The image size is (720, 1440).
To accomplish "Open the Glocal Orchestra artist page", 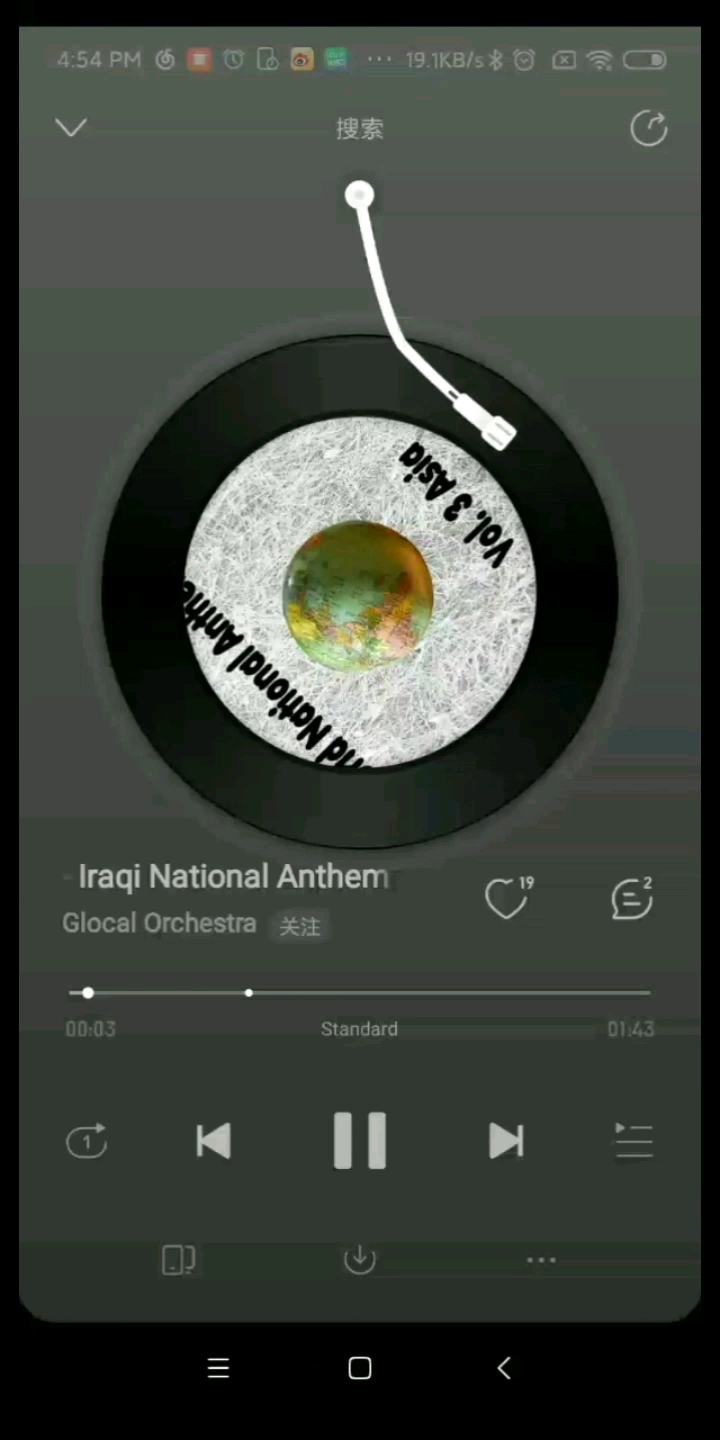I will tap(159, 923).
